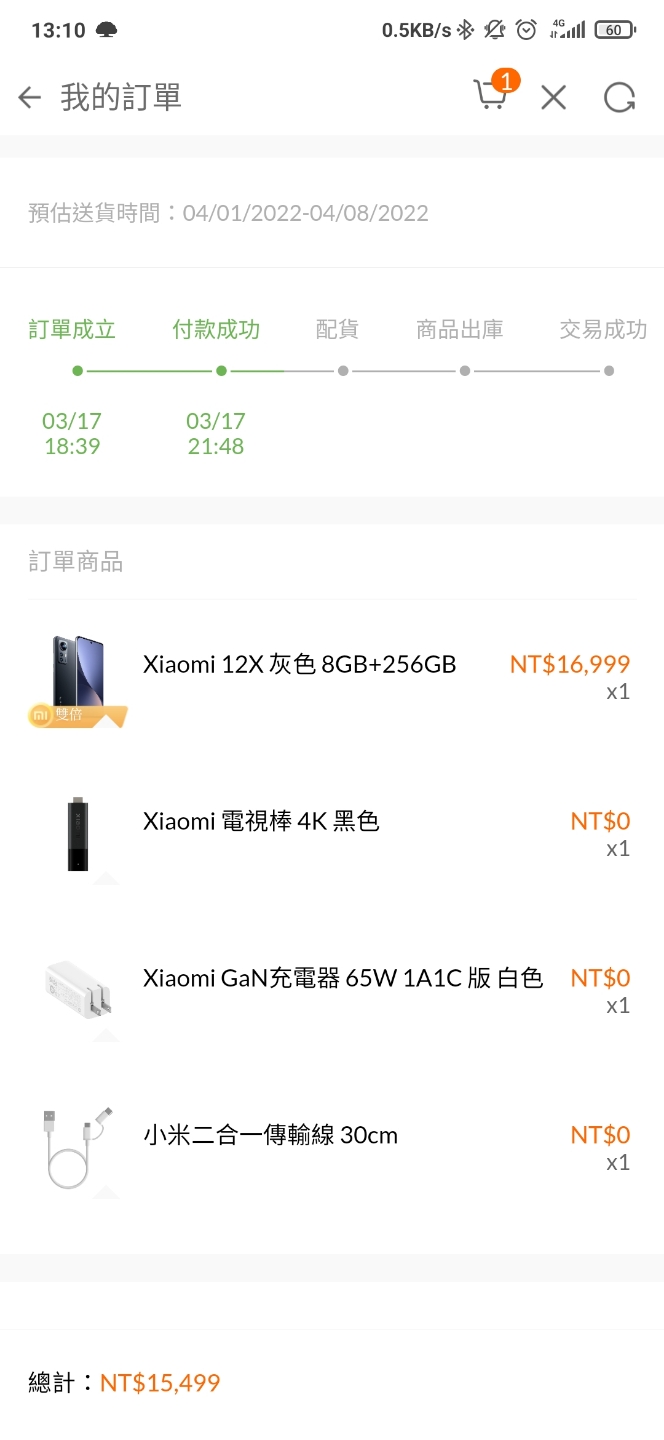Screen dimensions: 664x1440
Task: Open 小米二合一傳輸線 30cm product
Action: pos(270,1136)
